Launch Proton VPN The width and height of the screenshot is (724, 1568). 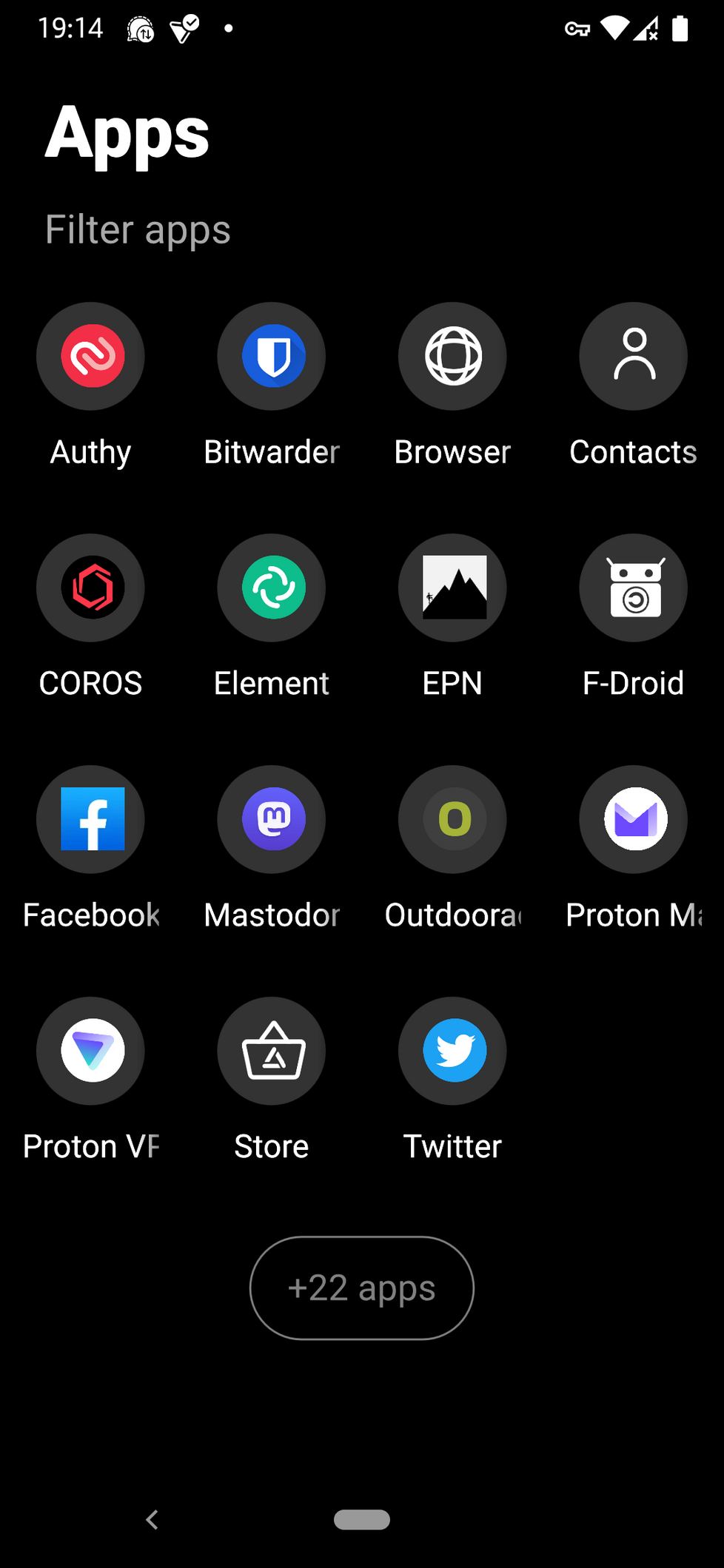point(91,1051)
